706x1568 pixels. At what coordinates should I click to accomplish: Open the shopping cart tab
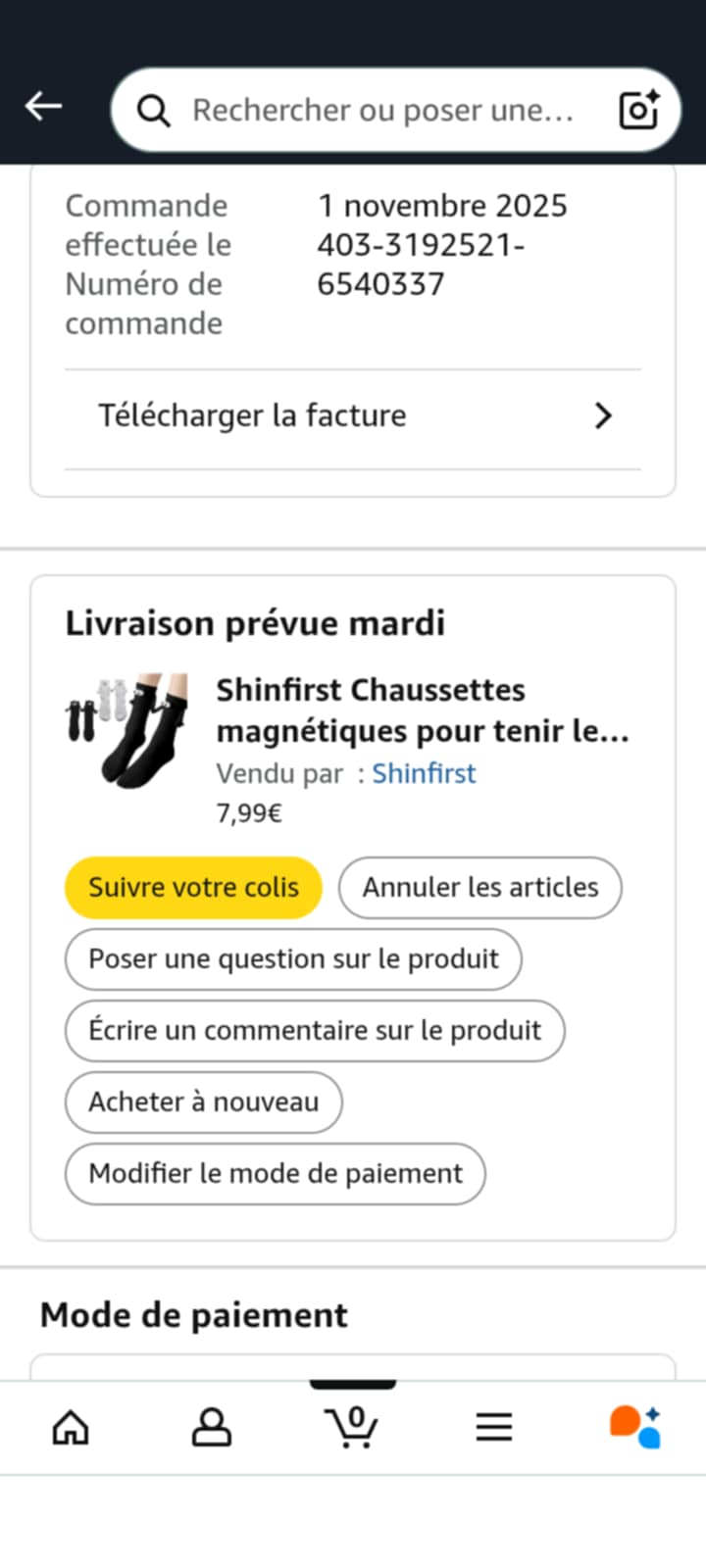(353, 1427)
